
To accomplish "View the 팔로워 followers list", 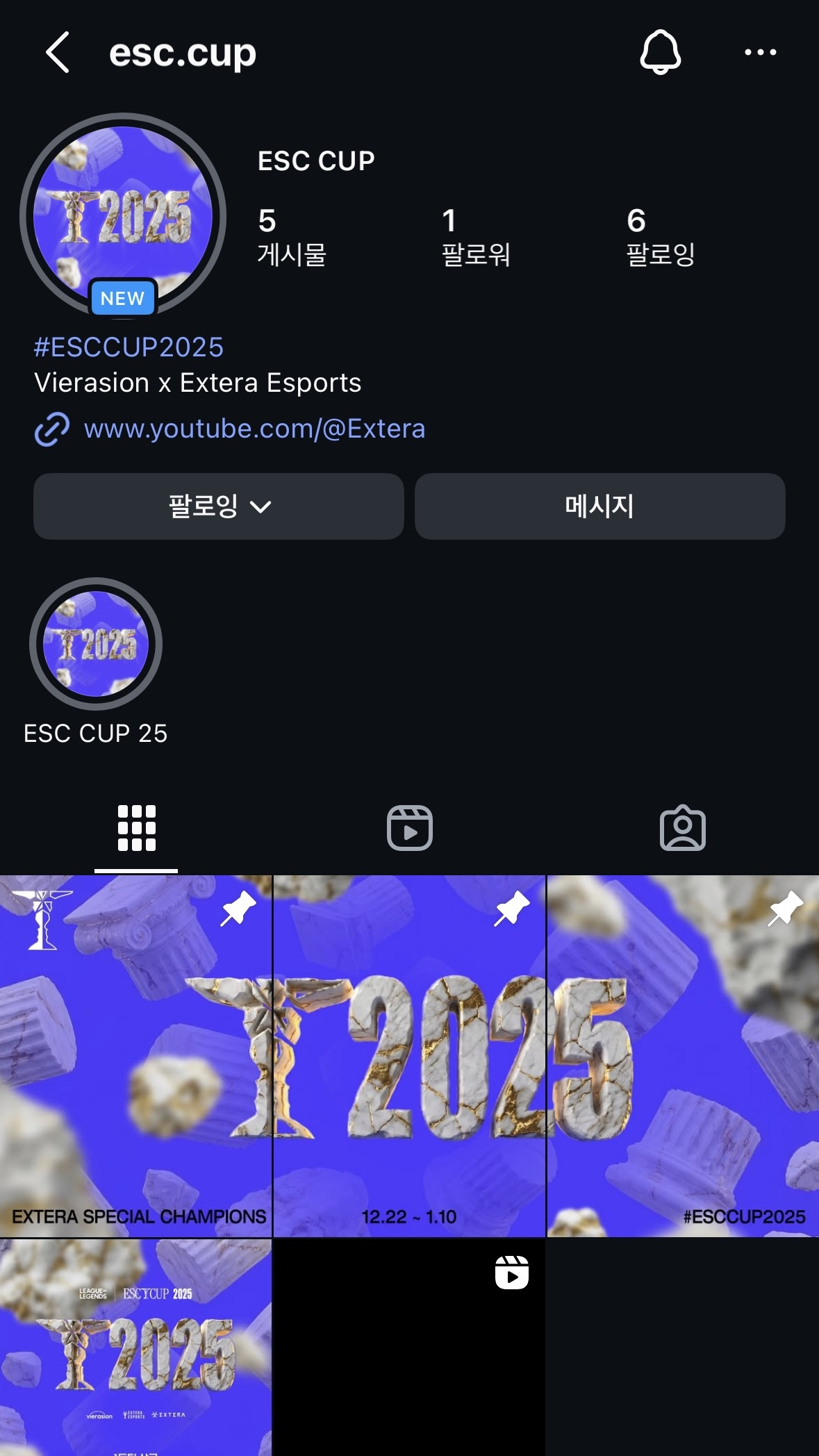I will tap(476, 238).
